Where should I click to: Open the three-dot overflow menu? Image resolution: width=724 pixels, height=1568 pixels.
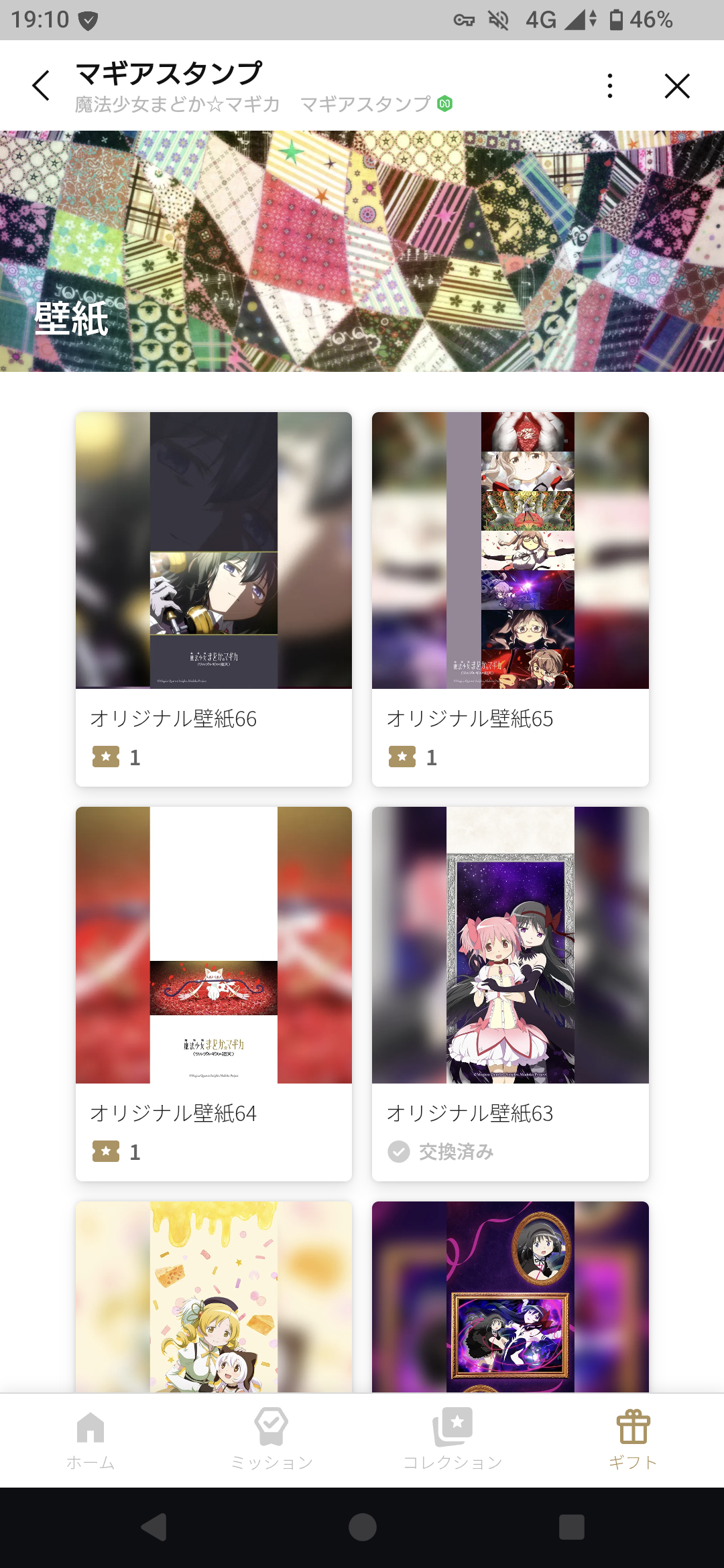coord(609,86)
